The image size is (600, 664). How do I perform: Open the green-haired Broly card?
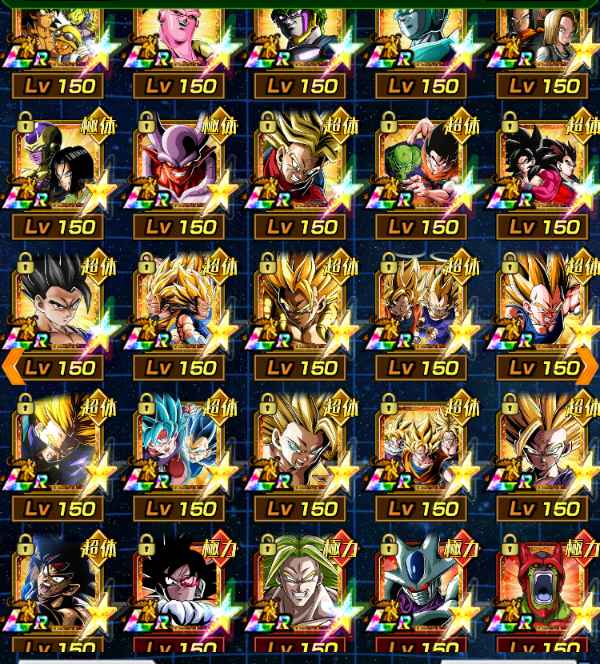[301, 590]
